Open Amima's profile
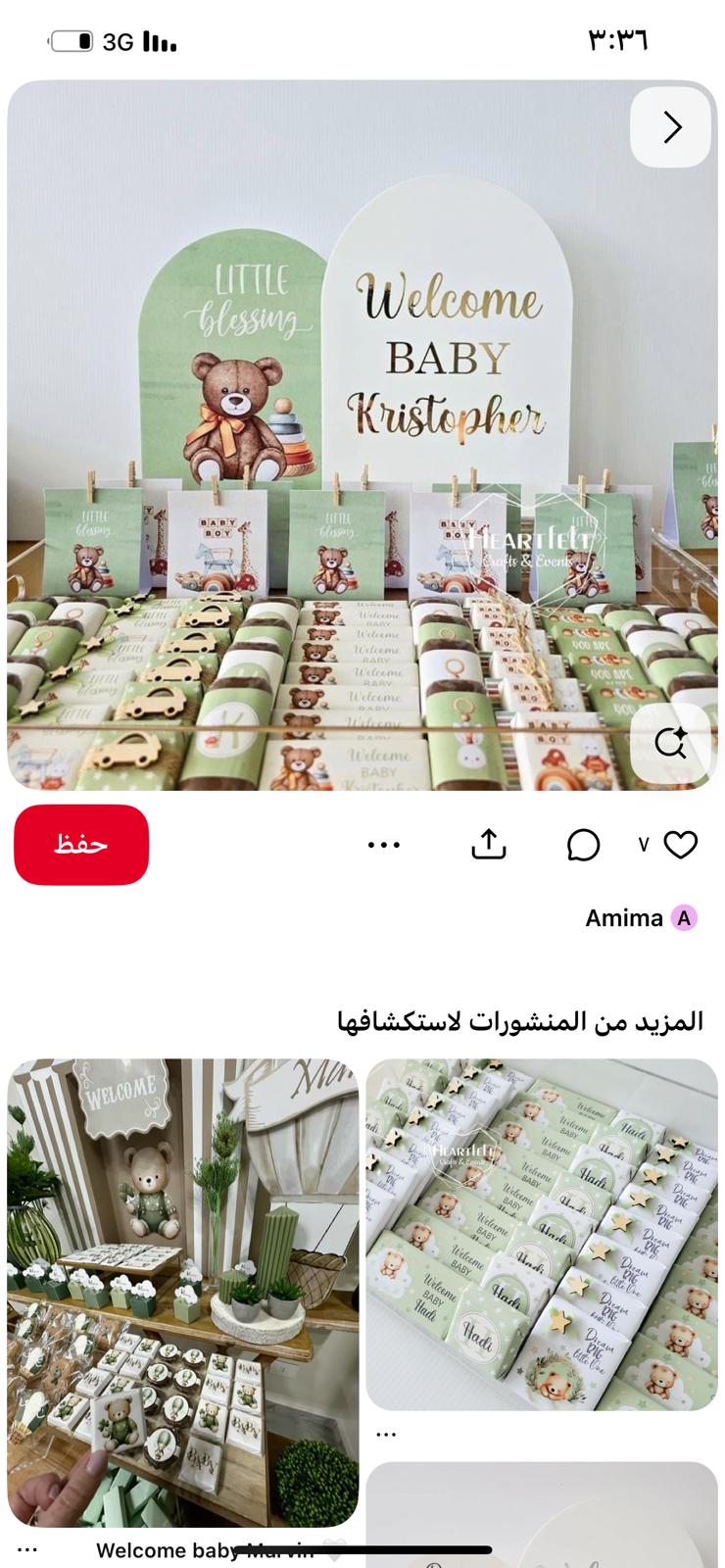The height and width of the screenshot is (1568, 725). pyautogui.click(x=640, y=918)
